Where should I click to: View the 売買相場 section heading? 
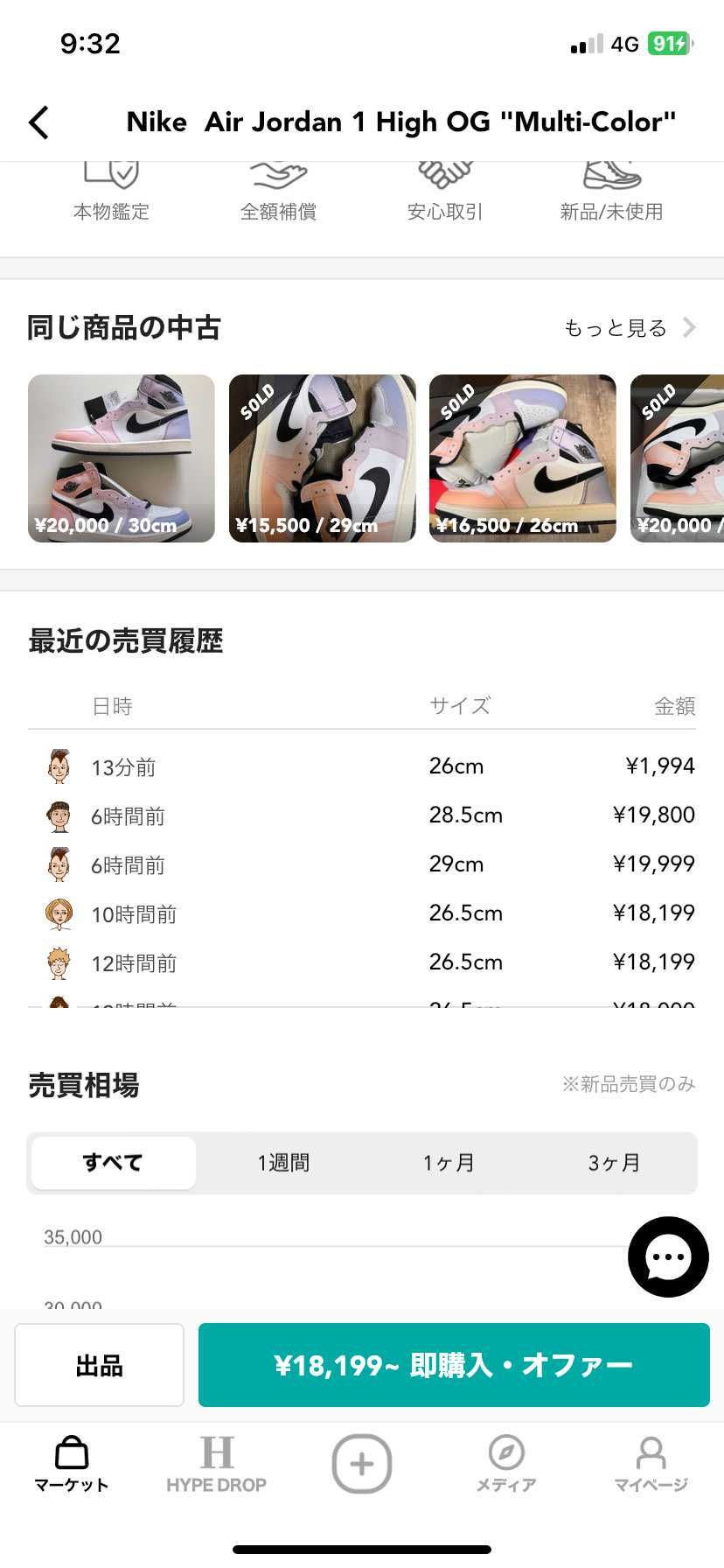[x=83, y=1085]
